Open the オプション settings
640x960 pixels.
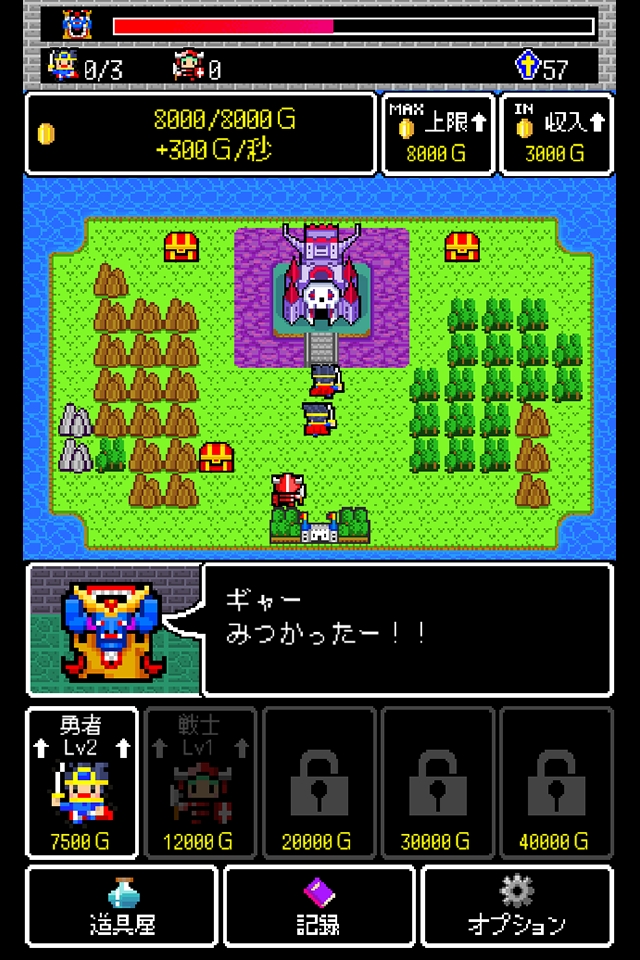click(516, 905)
